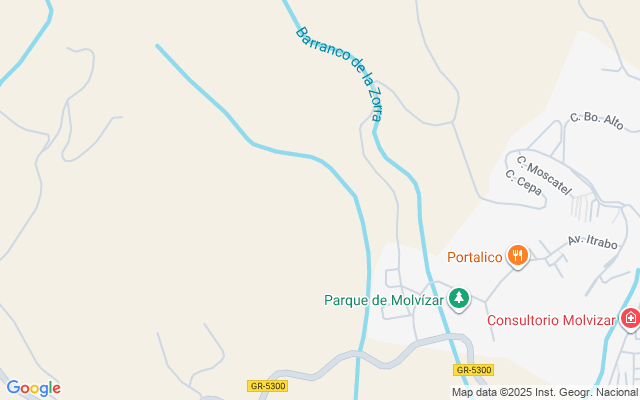Select the Parque de Molvízar park marker

click(x=459, y=299)
